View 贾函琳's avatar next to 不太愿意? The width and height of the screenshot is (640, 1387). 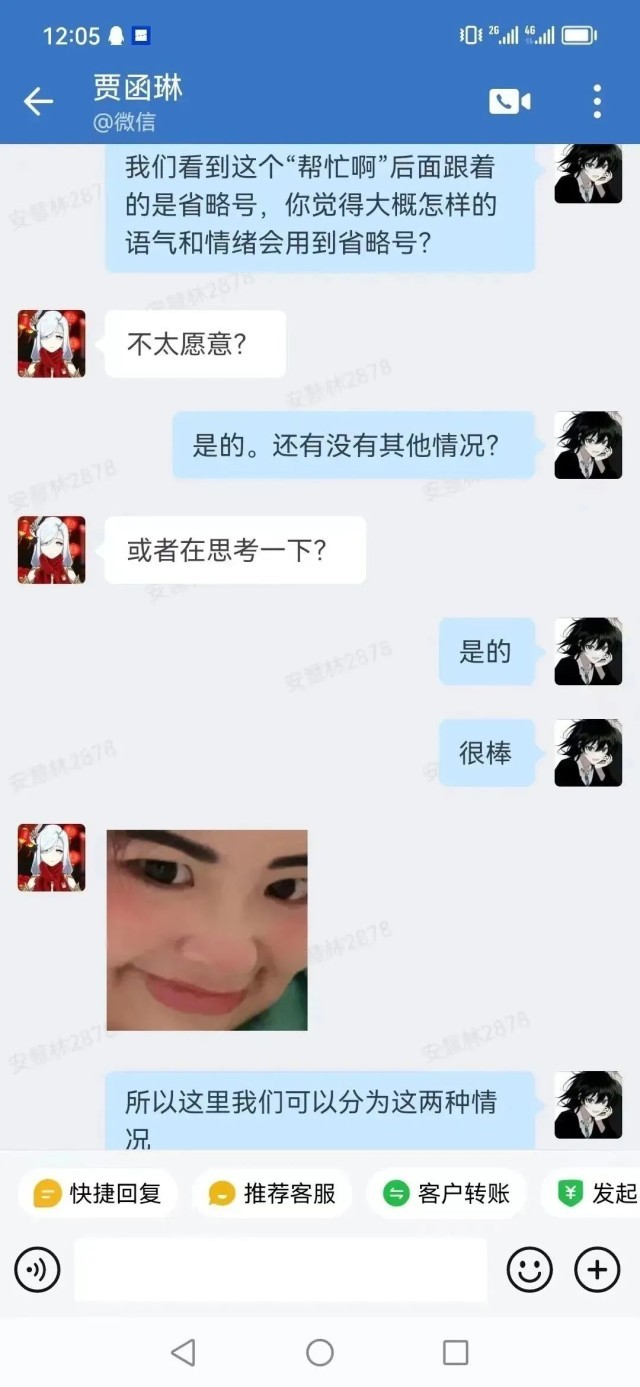pyautogui.click(x=51, y=344)
